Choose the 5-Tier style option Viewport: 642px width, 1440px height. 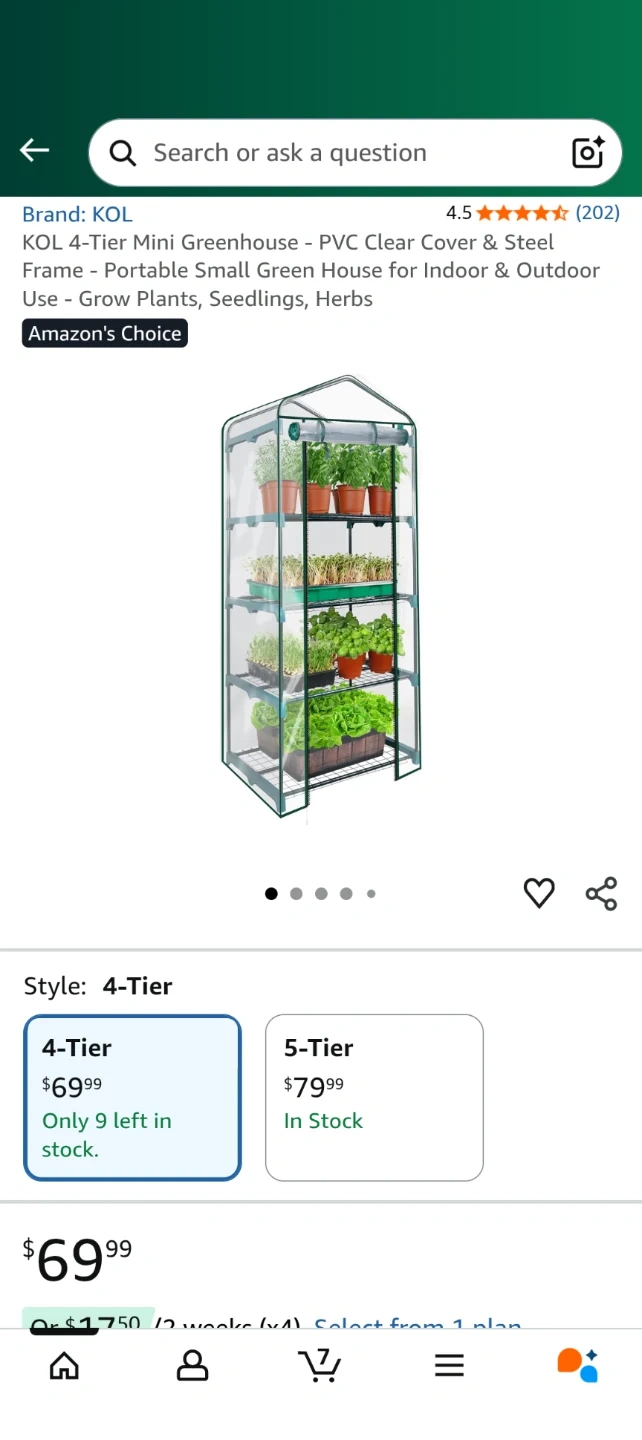[374, 1097]
